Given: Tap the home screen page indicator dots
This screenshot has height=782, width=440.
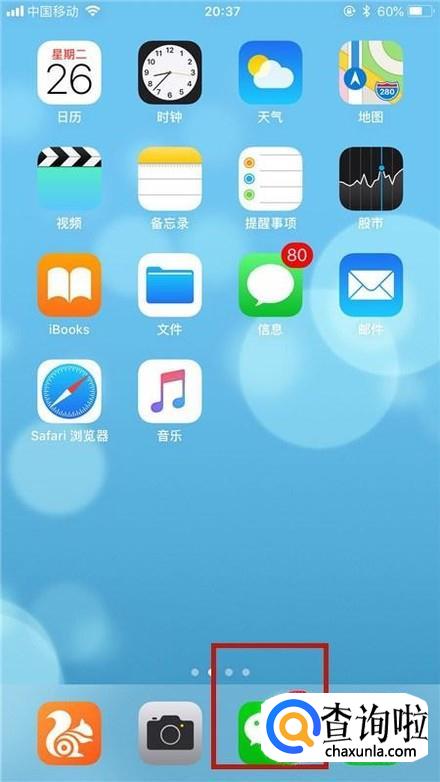Looking at the screenshot, I should 220,672.
